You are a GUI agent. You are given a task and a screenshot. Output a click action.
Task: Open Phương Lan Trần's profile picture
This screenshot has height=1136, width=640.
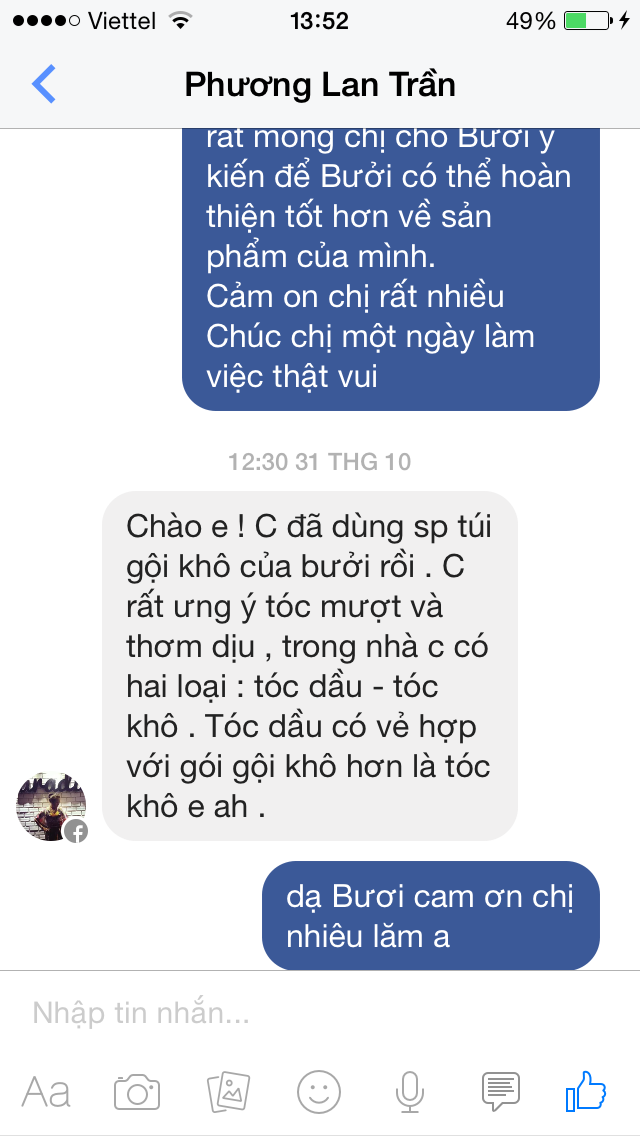tap(51, 806)
